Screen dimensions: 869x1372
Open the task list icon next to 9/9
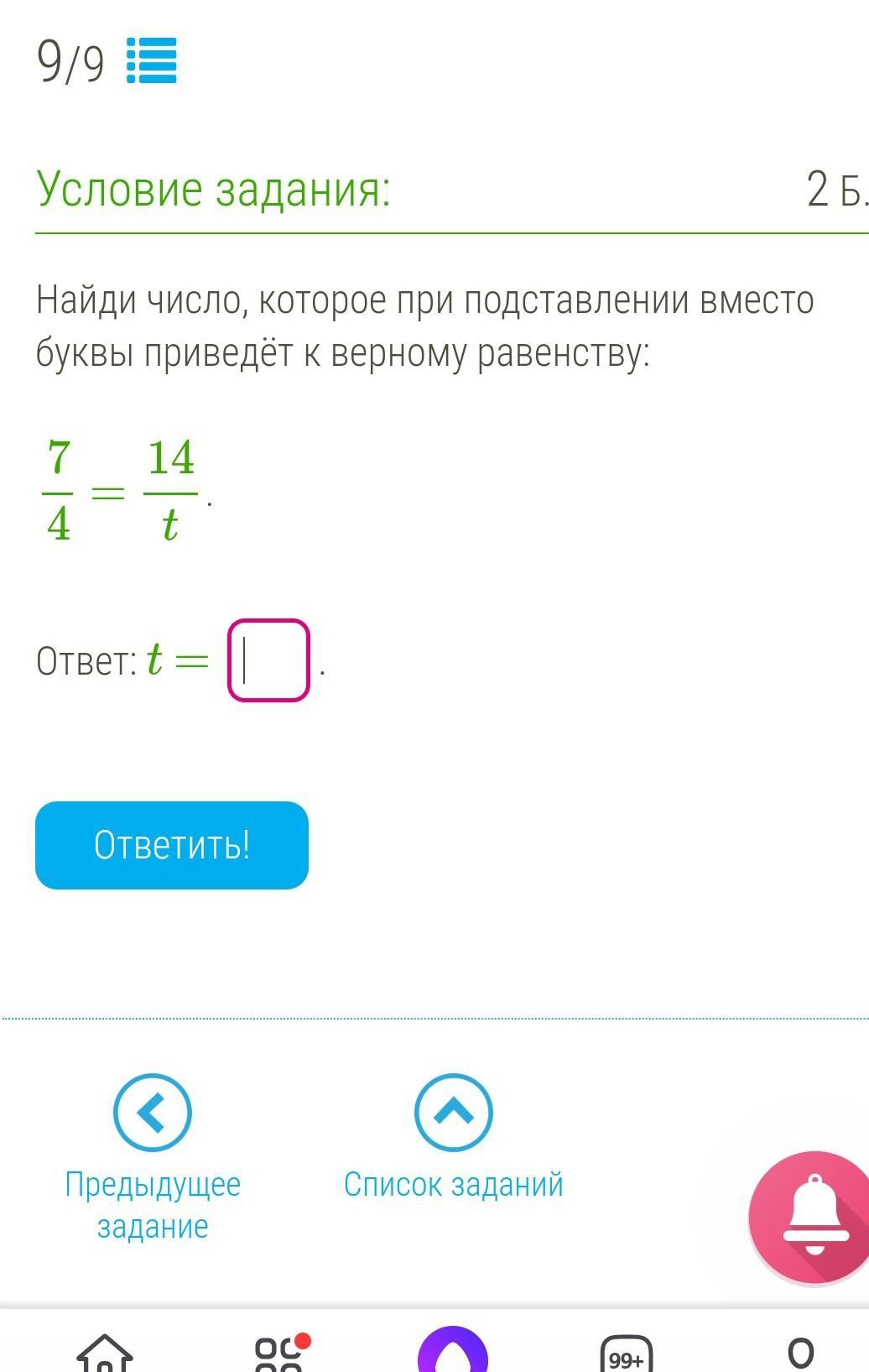[x=152, y=61]
